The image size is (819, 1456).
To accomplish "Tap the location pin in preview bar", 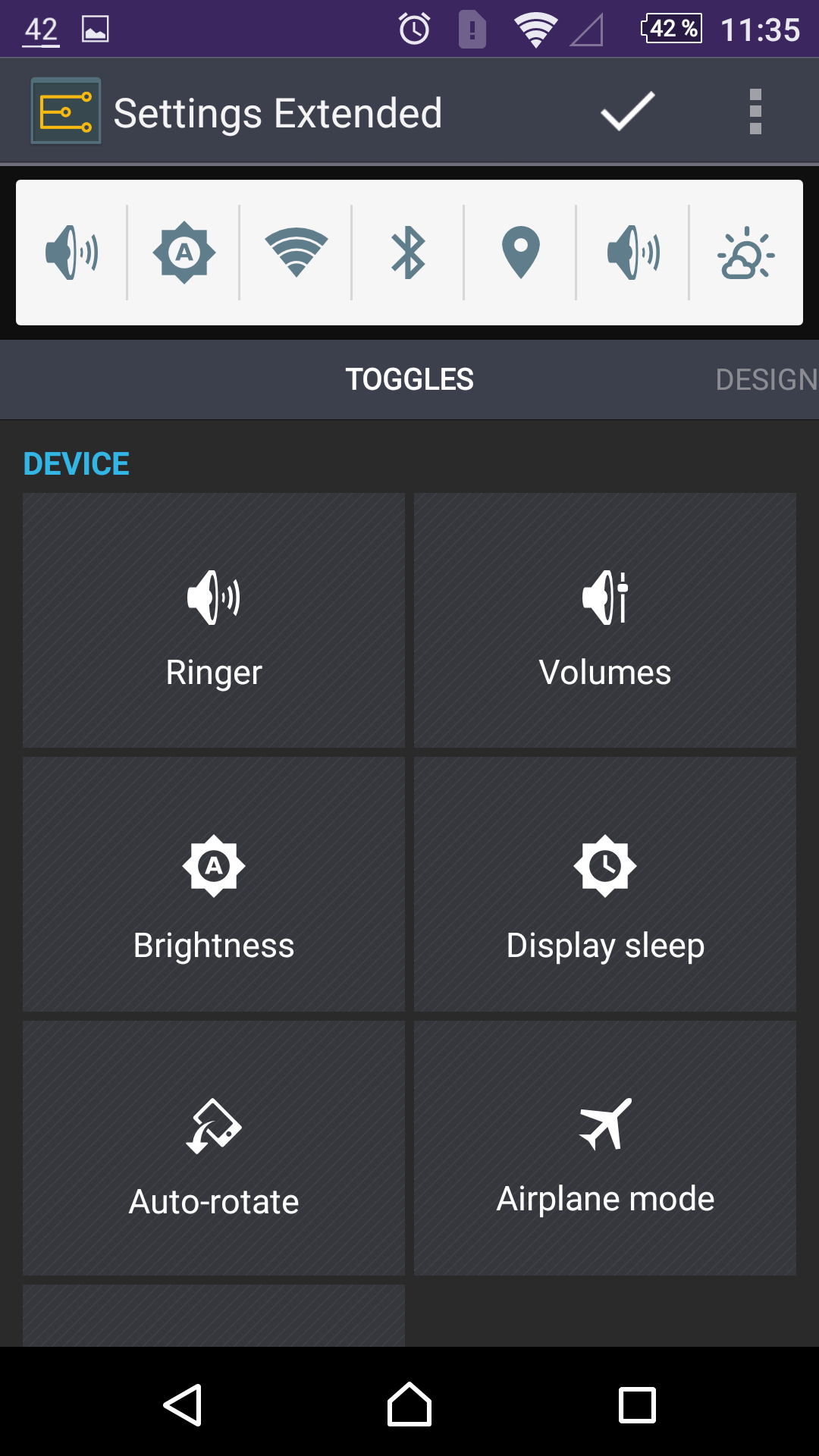I will click(x=521, y=253).
